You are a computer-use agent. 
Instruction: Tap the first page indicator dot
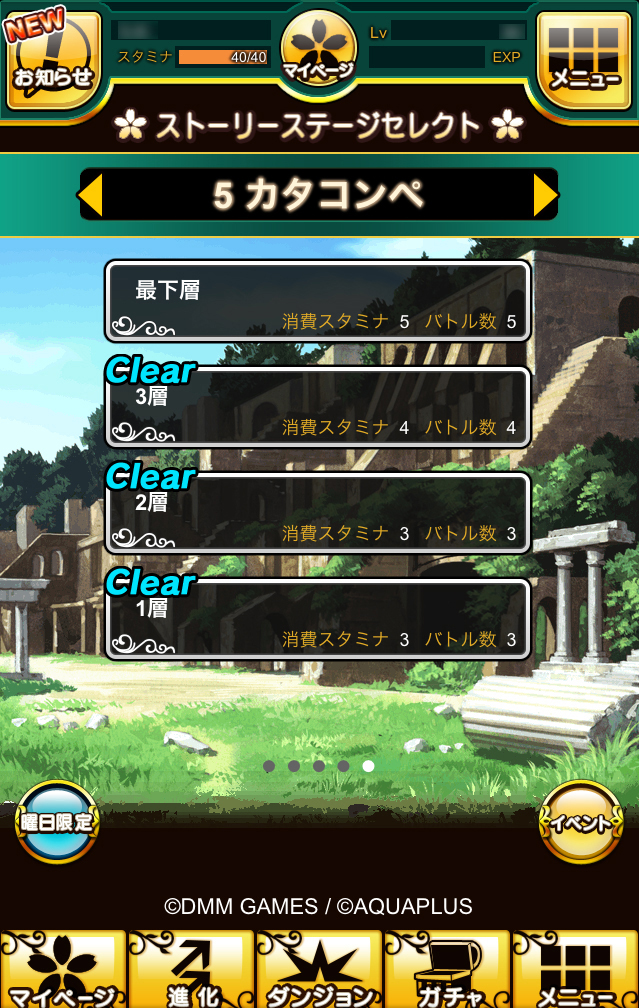coord(269,766)
